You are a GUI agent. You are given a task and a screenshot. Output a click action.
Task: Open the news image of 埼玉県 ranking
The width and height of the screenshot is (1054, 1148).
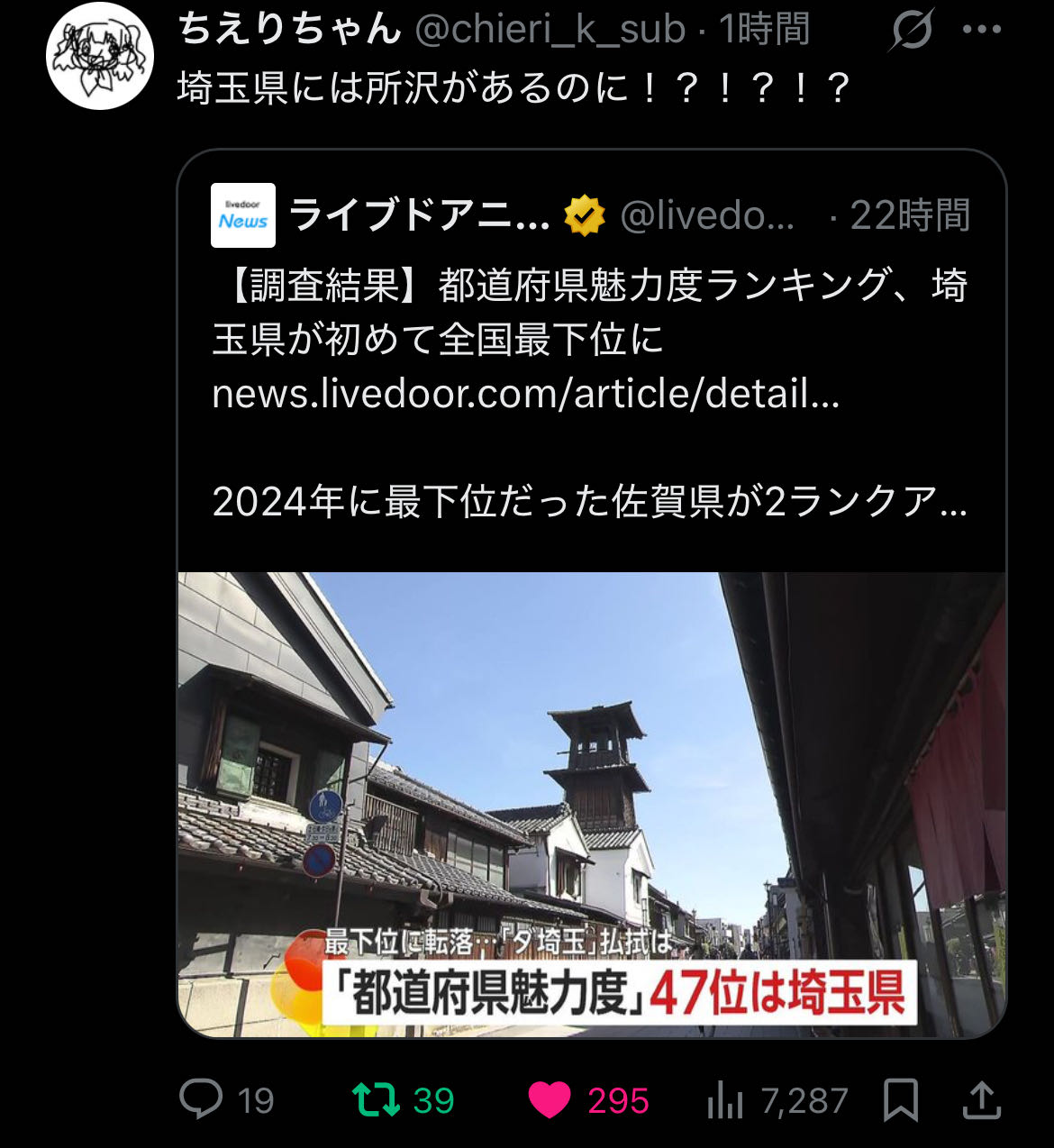592,805
